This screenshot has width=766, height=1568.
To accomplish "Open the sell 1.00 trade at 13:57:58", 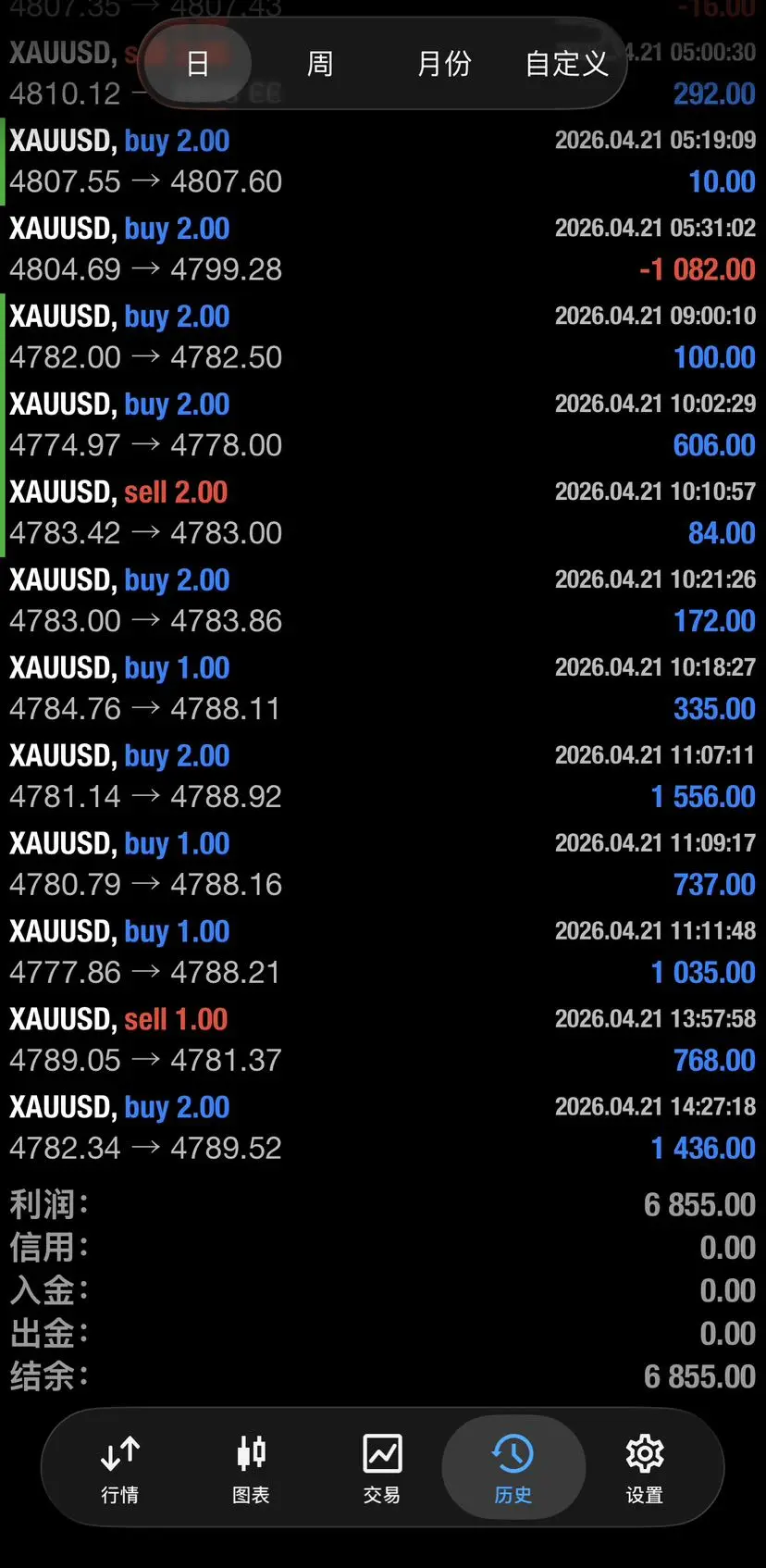I will tap(383, 1040).
